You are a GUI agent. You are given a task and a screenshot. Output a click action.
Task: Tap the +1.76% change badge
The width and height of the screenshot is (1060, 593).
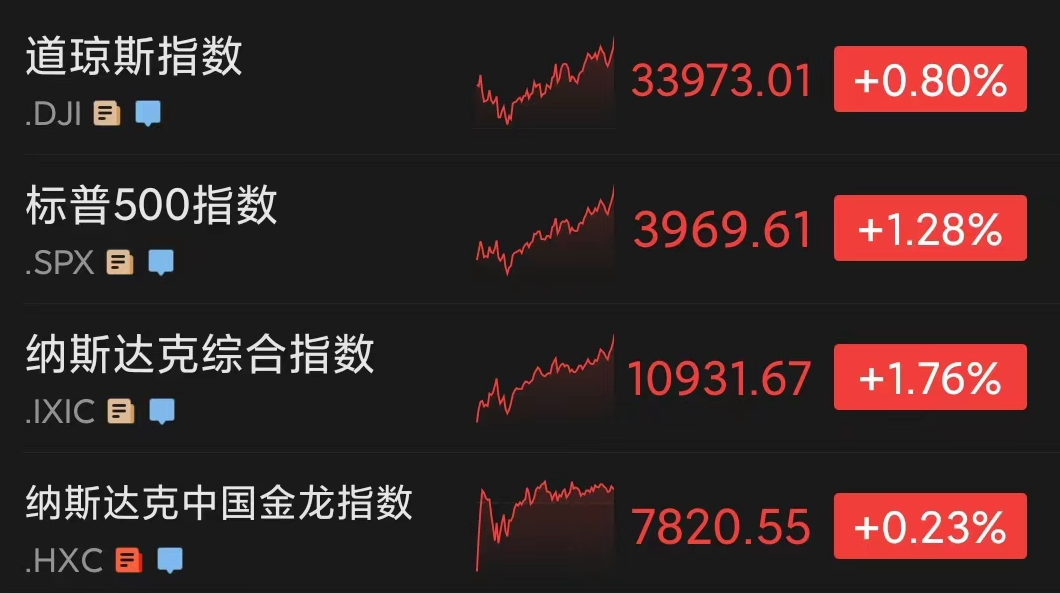(x=930, y=377)
